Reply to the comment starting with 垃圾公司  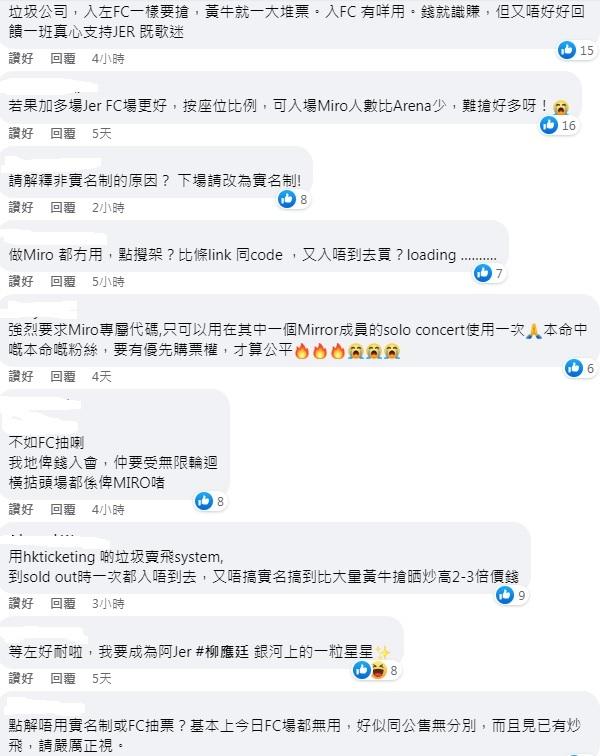[62, 59]
